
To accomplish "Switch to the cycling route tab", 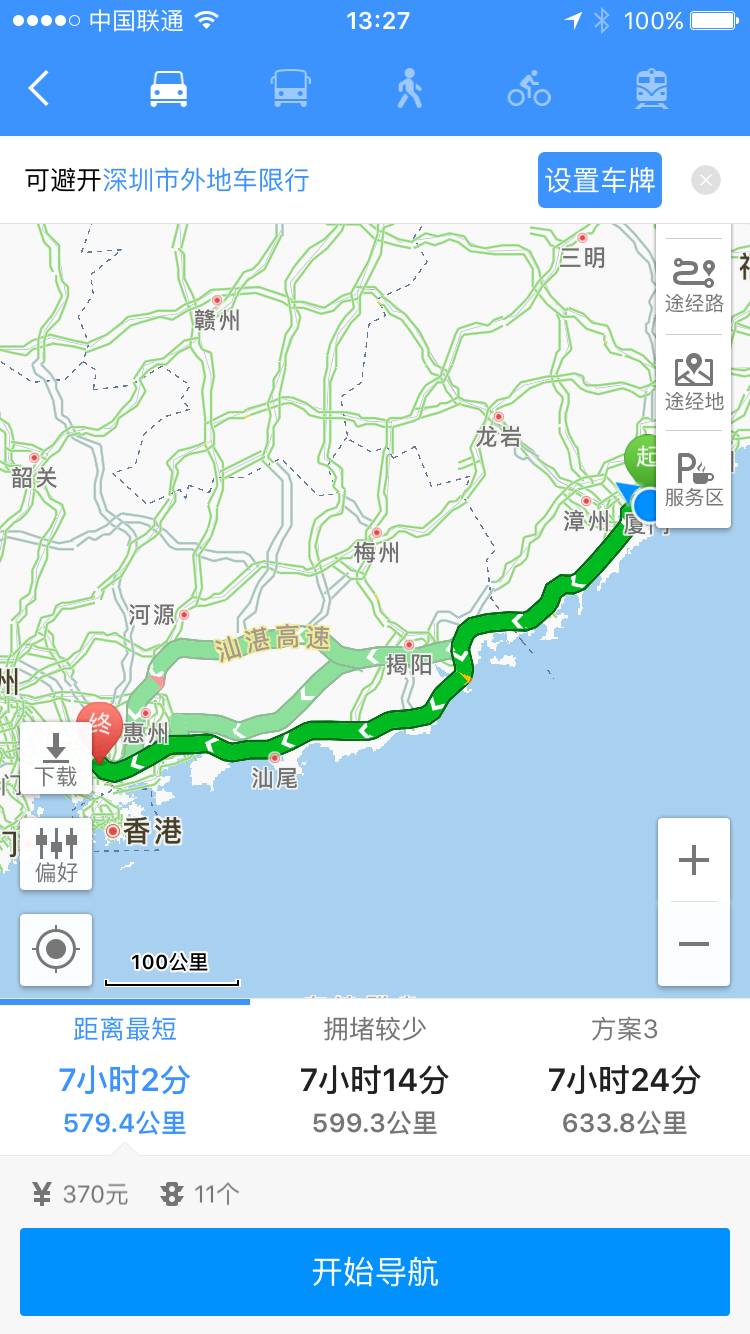I will pyautogui.click(x=529, y=89).
